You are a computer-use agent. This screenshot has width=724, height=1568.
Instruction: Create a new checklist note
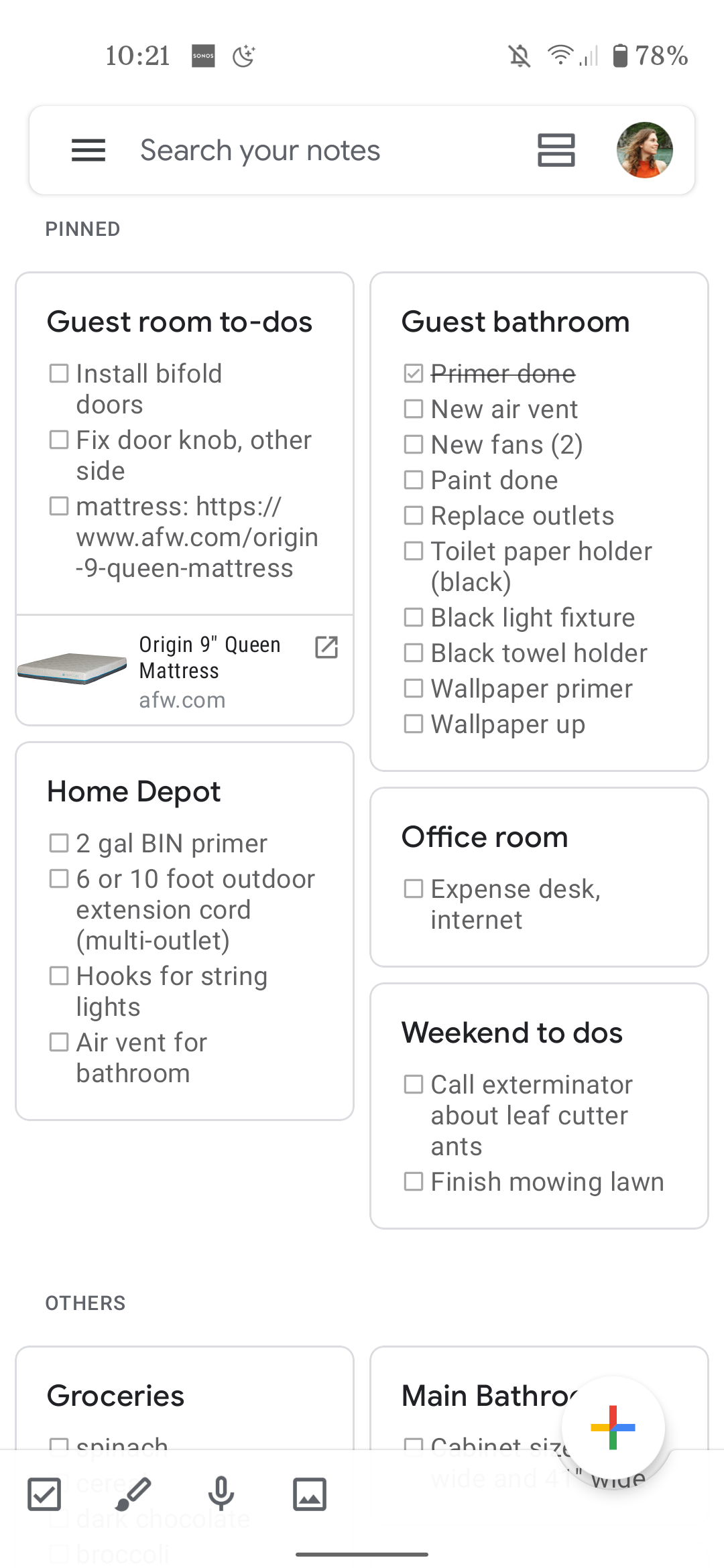pyautogui.click(x=44, y=1494)
